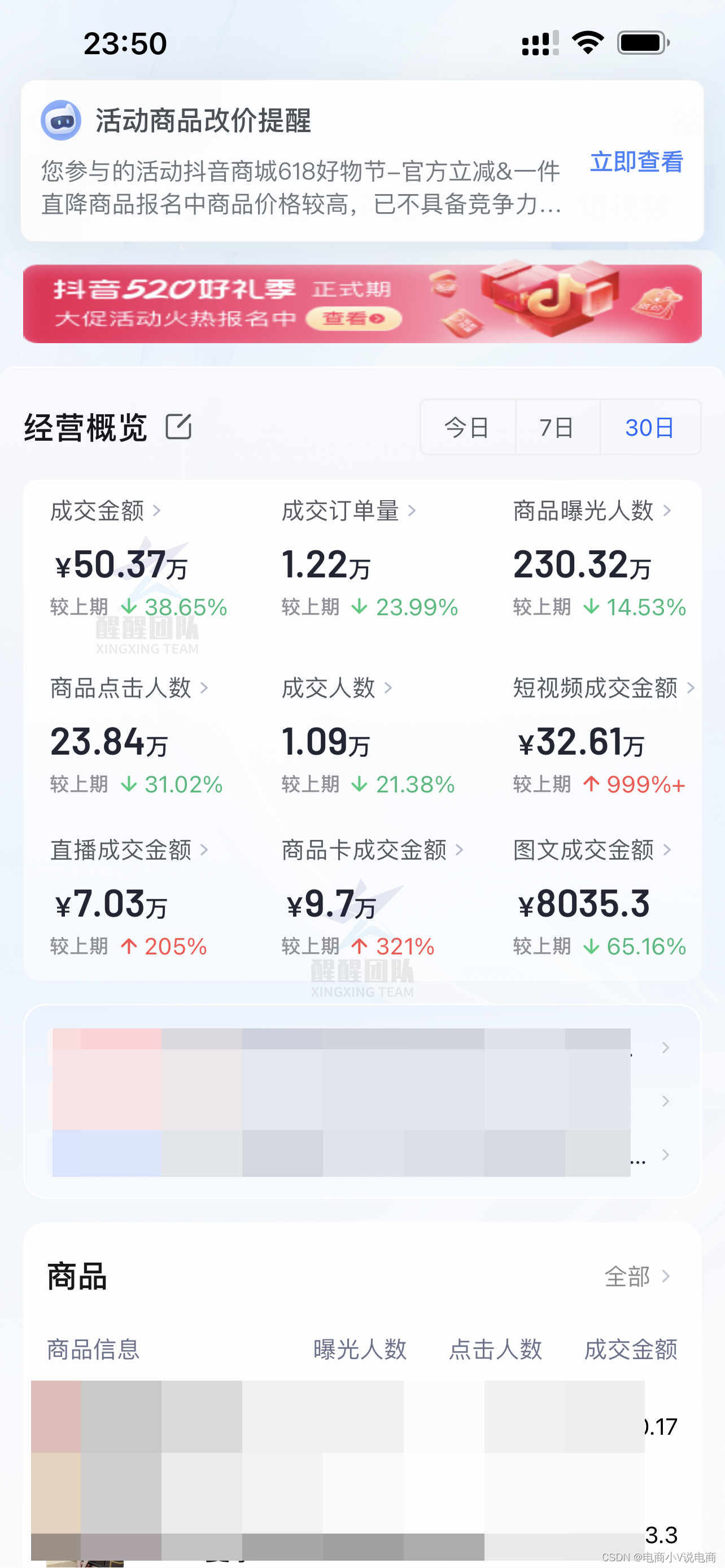Click the arrow icon next to 成交金额
This screenshot has height=1568, width=725.
[158, 512]
